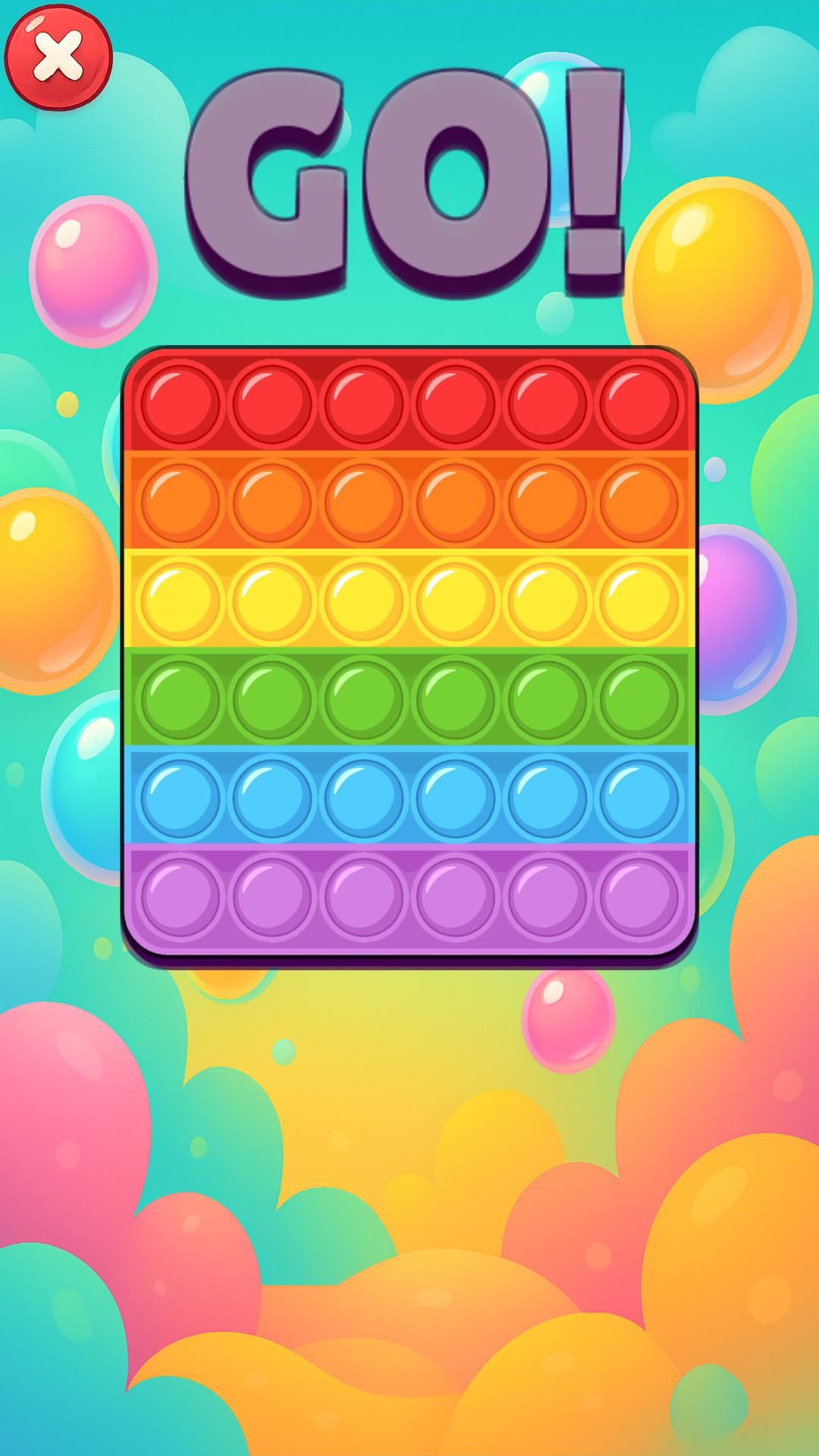The height and width of the screenshot is (1456, 819).
Task: Pop the second bubble in the blue row
Action: click(x=271, y=797)
